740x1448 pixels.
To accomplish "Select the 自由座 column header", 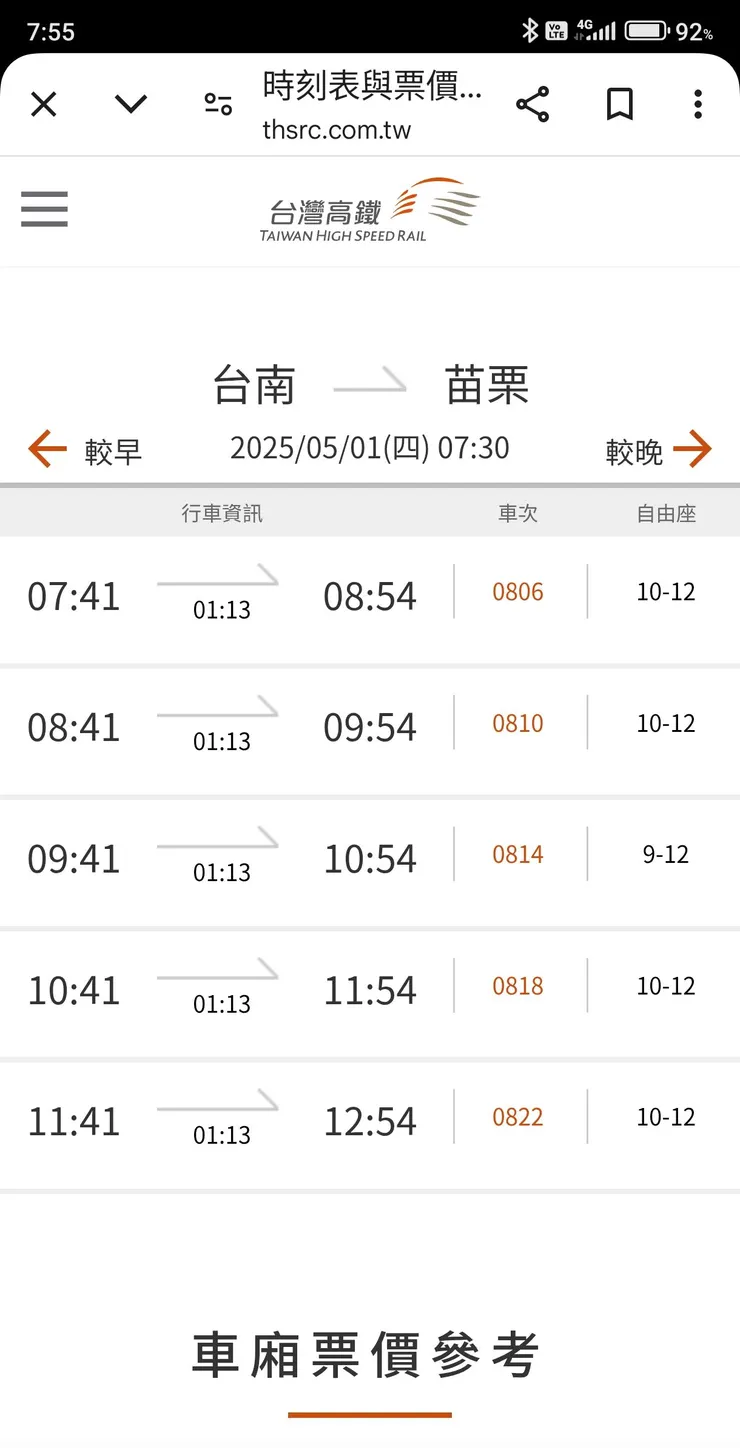I will 664,514.
